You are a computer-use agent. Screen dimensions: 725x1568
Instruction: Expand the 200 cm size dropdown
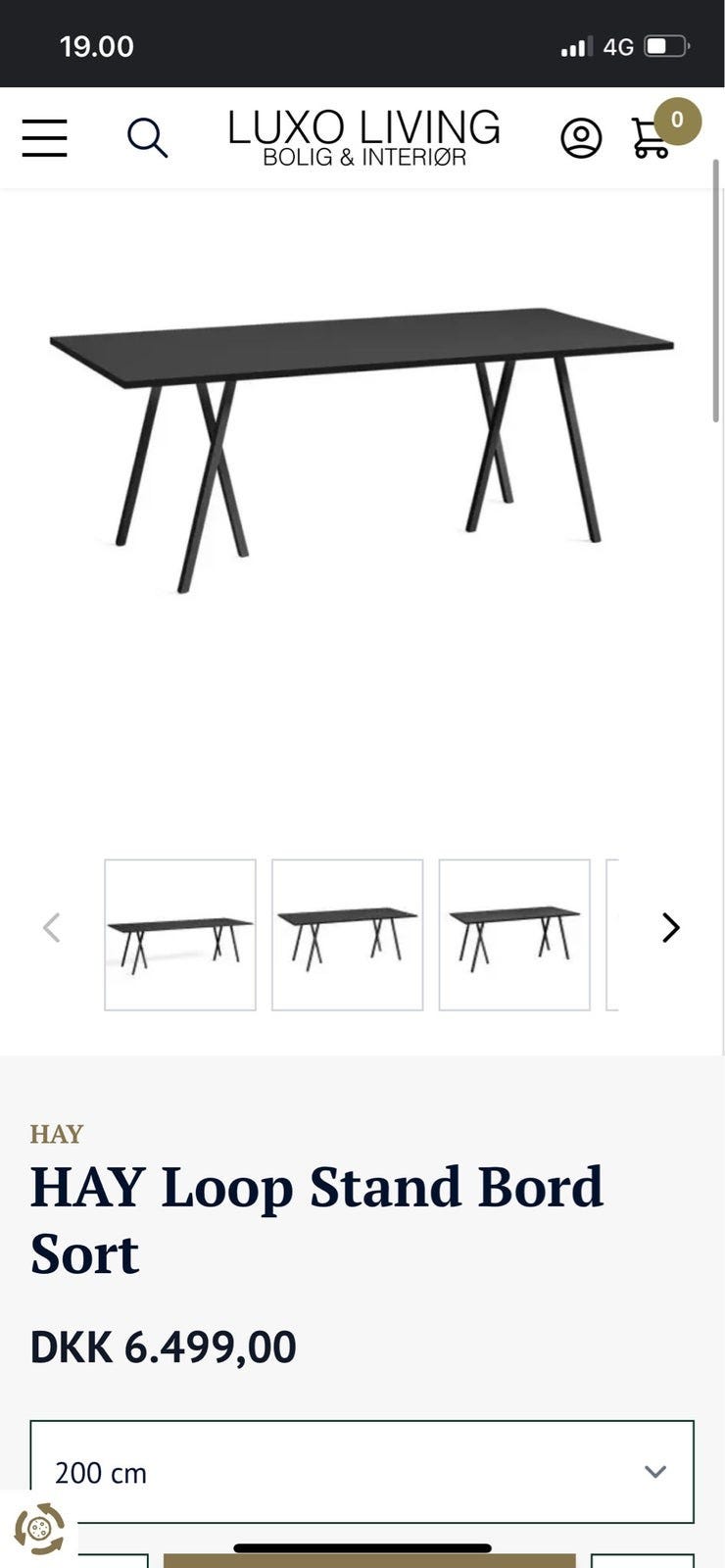point(362,1471)
